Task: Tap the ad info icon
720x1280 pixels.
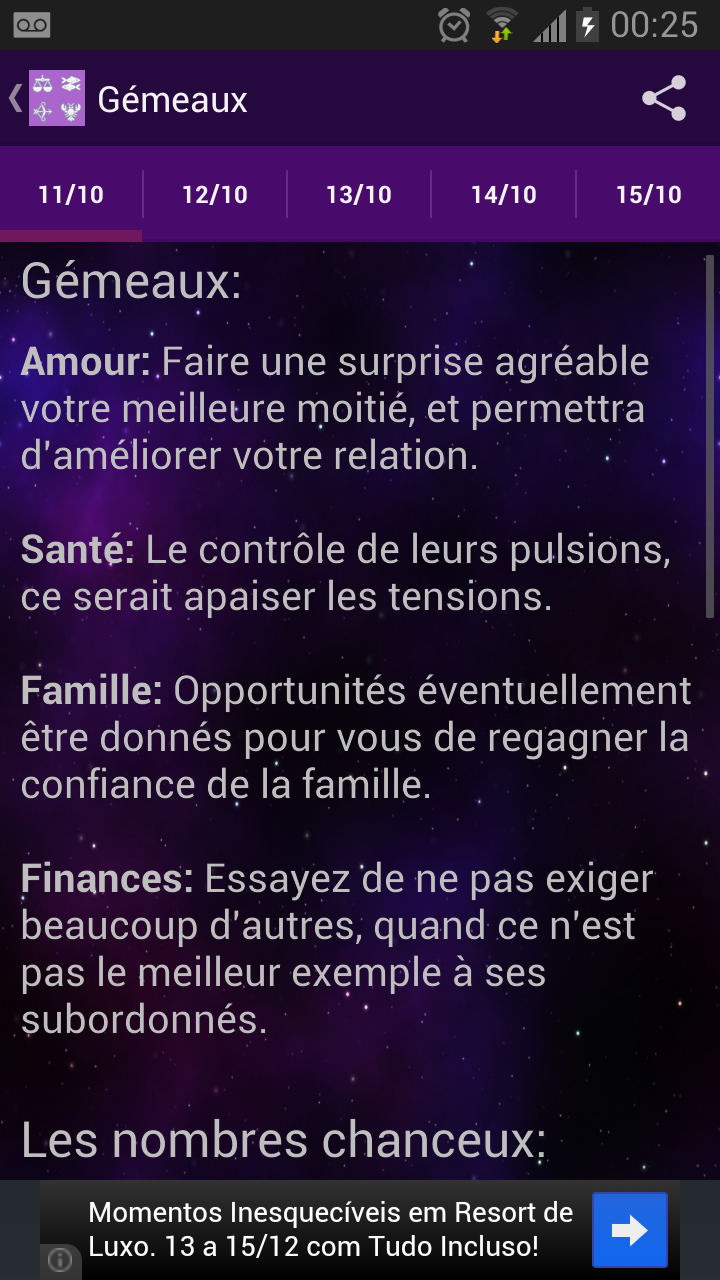Action: tap(60, 1260)
